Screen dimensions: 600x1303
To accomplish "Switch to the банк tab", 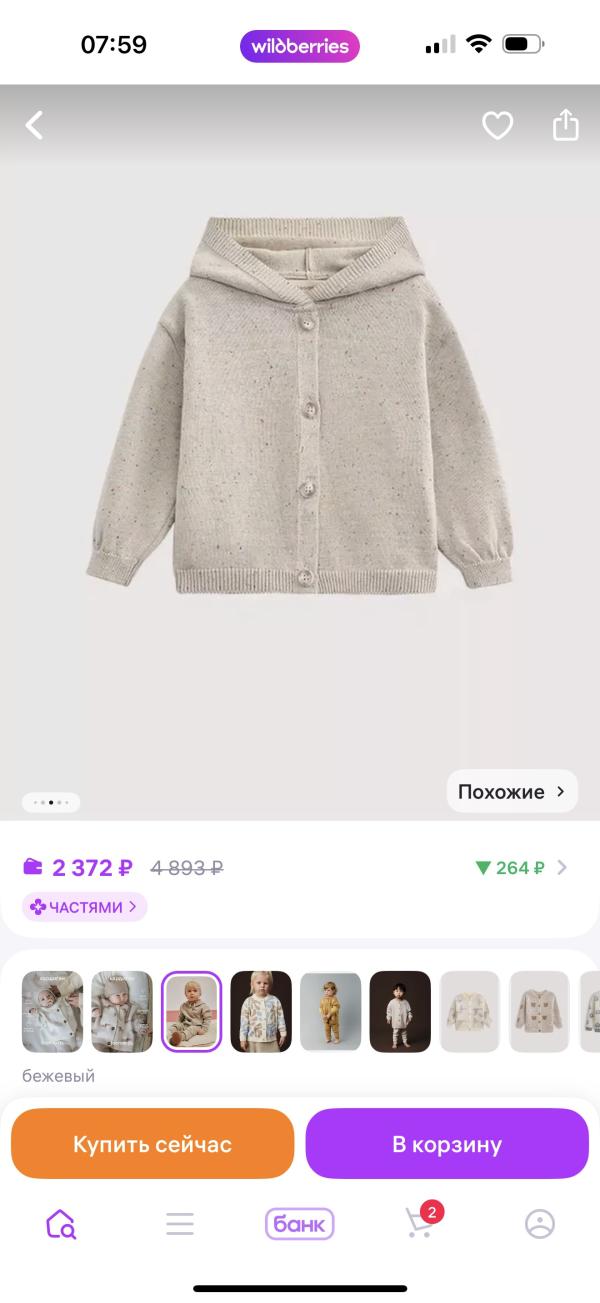I will coord(300,1223).
